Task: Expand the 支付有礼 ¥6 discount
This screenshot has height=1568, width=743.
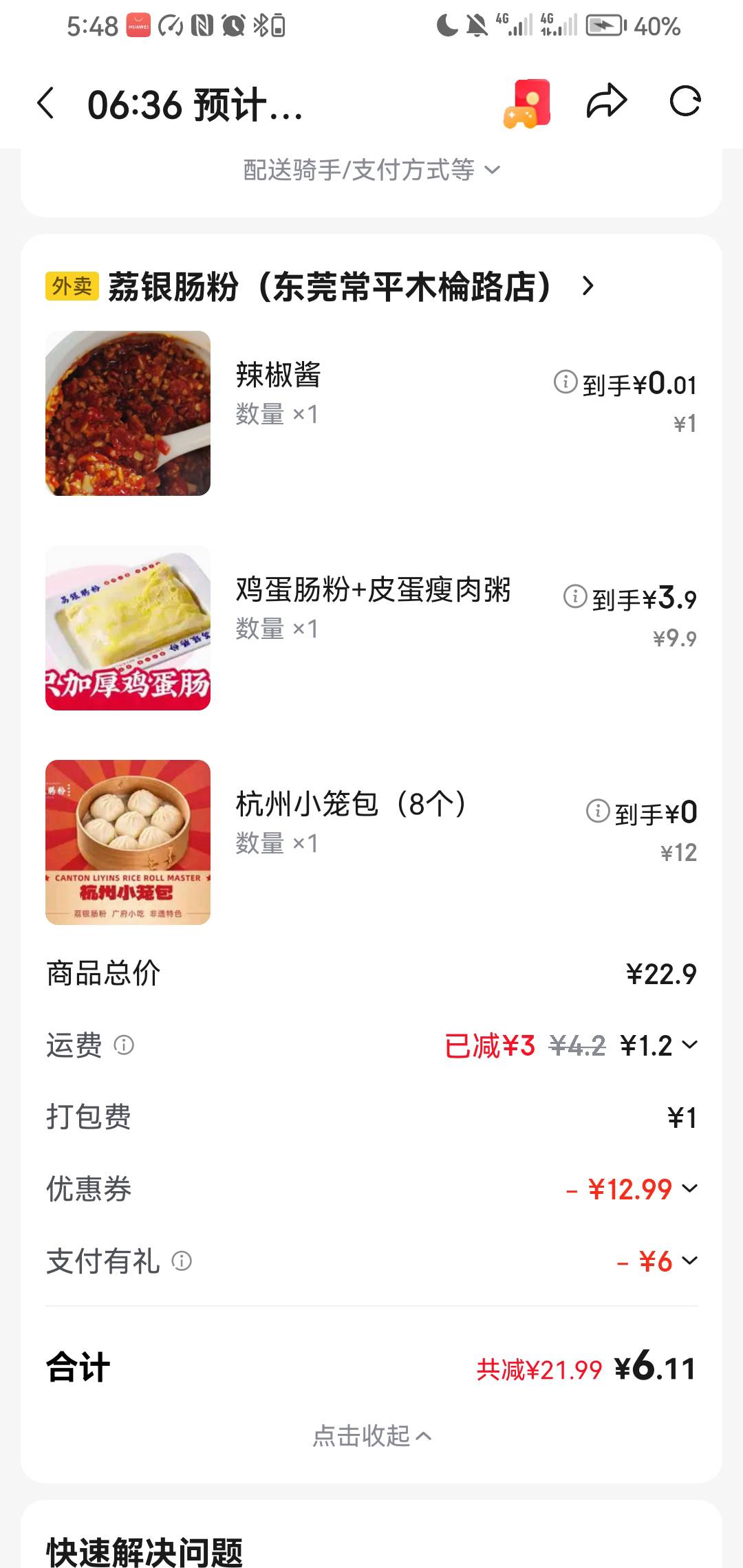Action: pos(689,1261)
